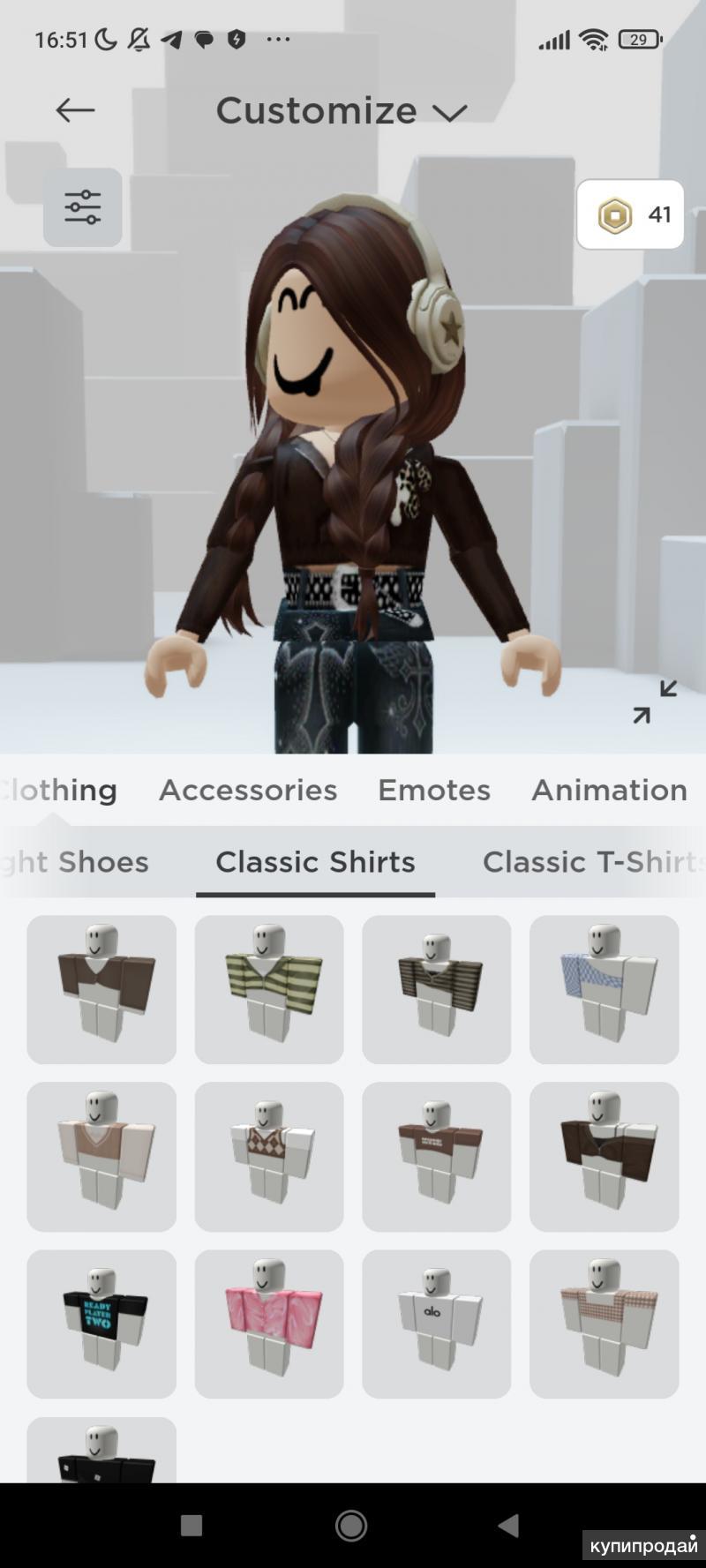Equip the blue checkered off-shoulder shirt
The image size is (706, 1568).
click(604, 989)
